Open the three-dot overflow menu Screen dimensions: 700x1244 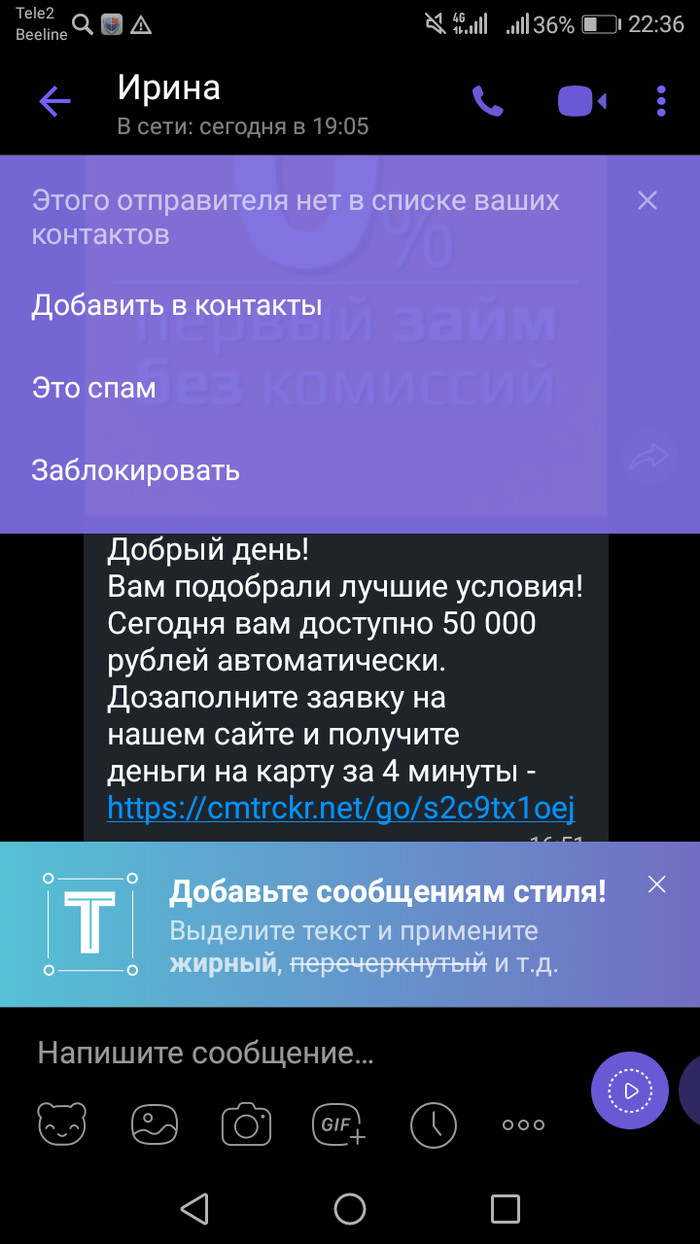point(661,101)
